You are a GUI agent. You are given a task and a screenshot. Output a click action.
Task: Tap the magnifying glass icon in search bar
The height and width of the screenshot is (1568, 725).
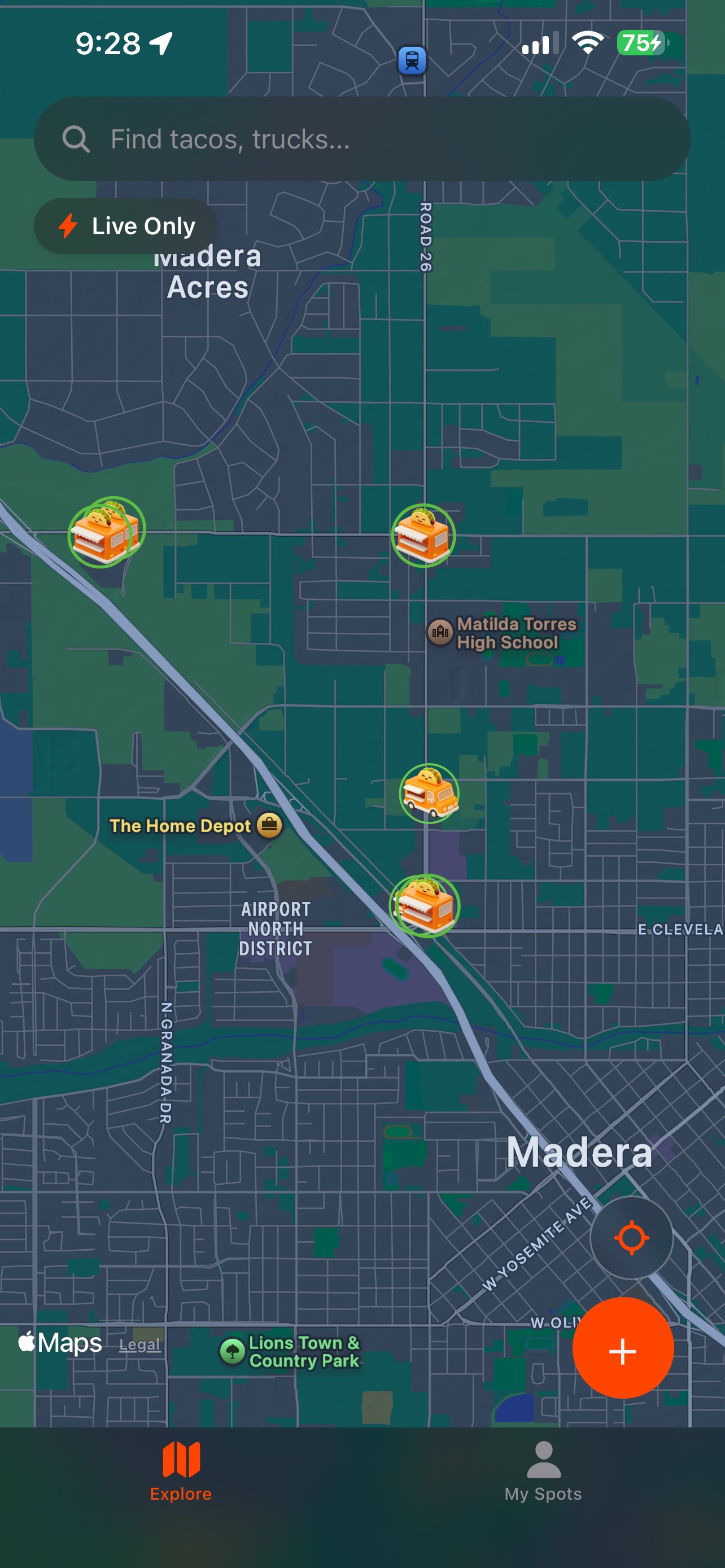pos(75,140)
